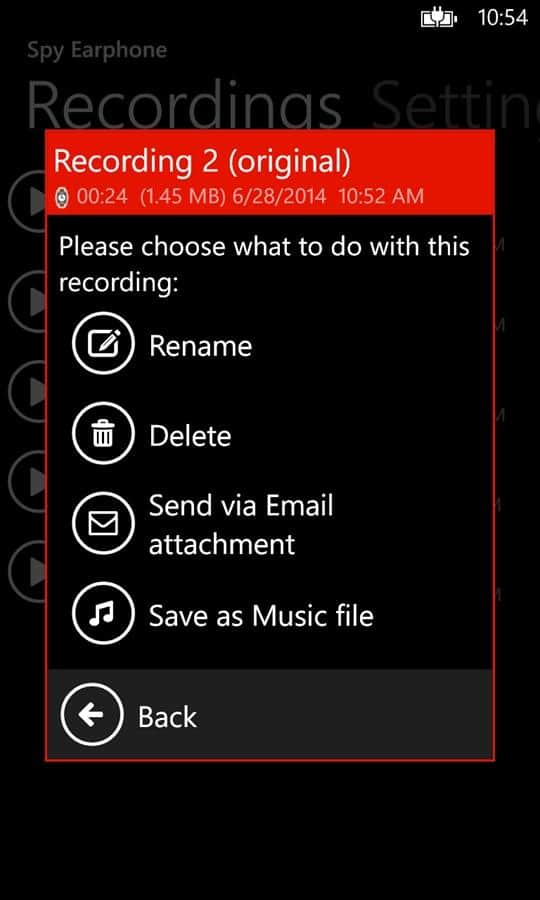The image size is (540, 900).
Task: Send via Email attachment
Action: tap(203, 524)
